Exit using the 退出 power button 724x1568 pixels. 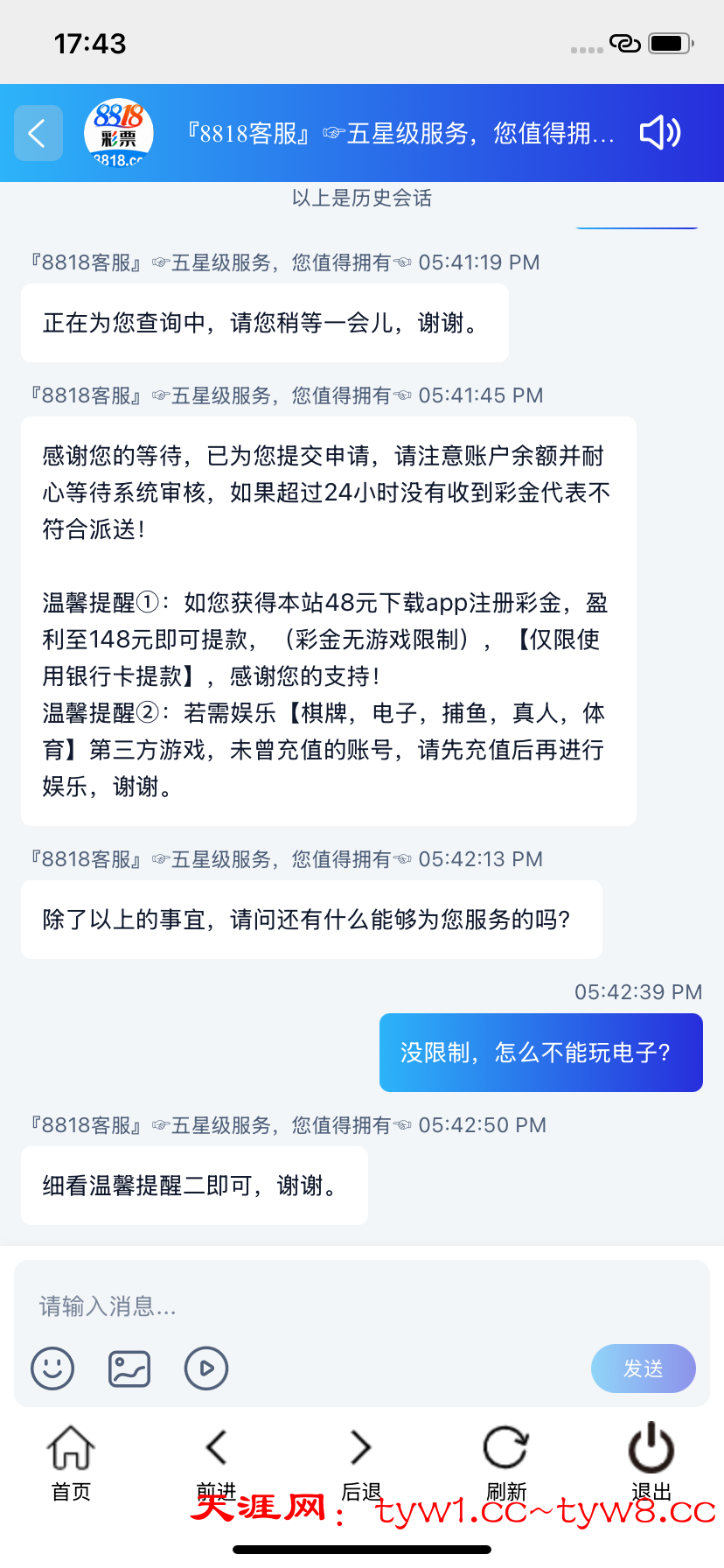pyautogui.click(x=651, y=1461)
